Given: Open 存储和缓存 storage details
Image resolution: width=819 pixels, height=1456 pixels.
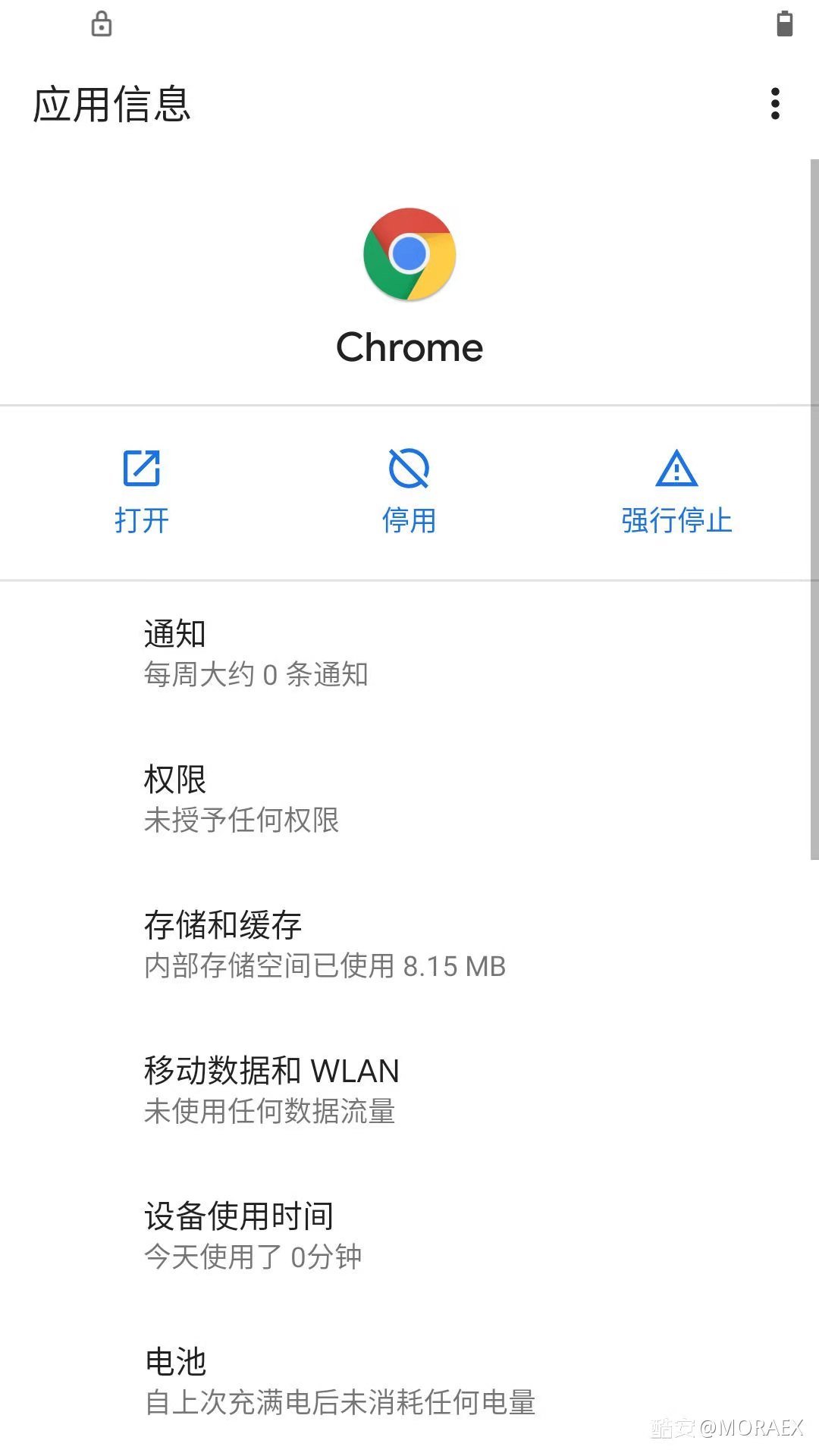Looking at the screenshot, I should click(409, 944).
